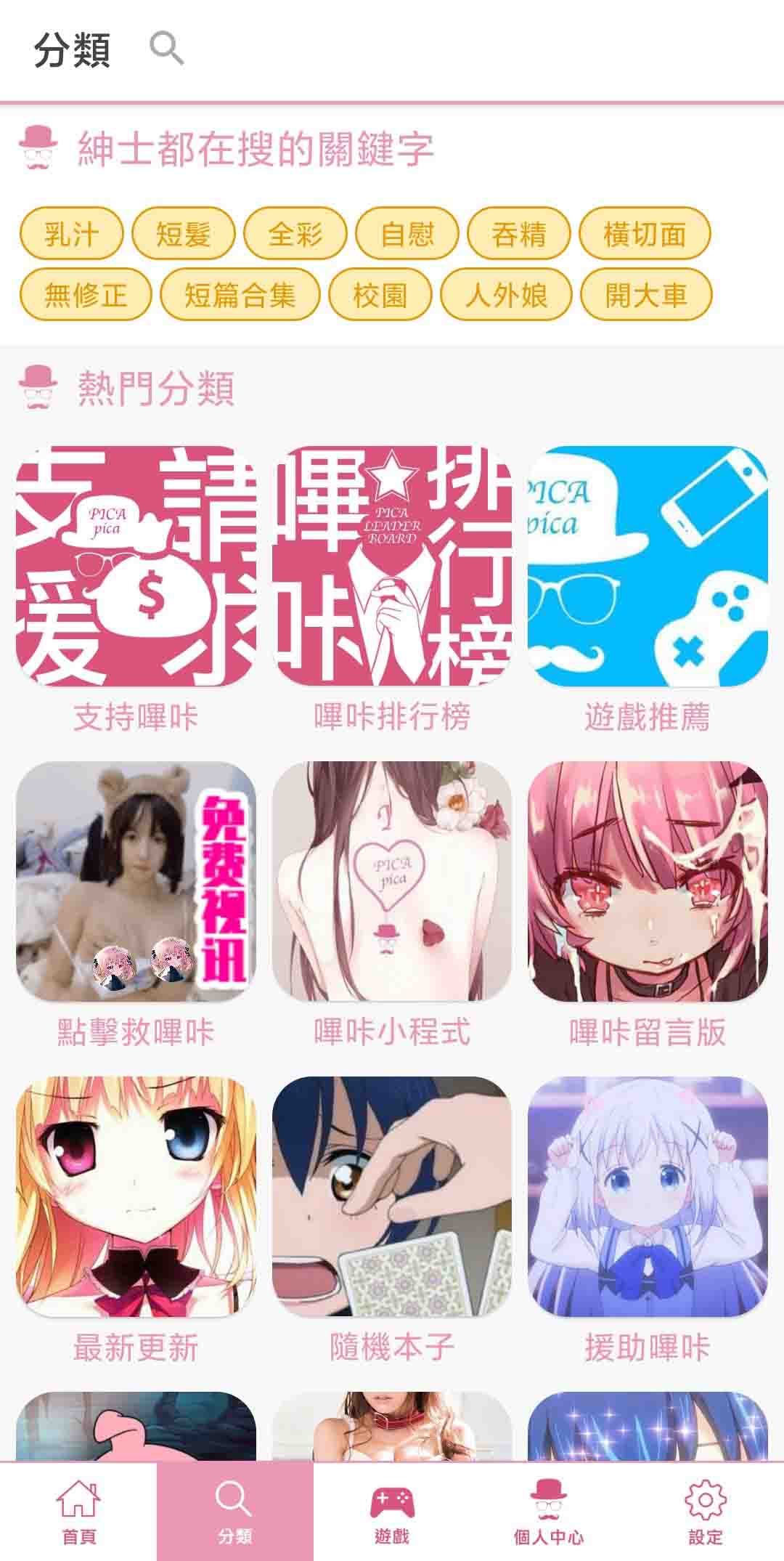Open the 遊戲推薦 category tile

(648, 567)
